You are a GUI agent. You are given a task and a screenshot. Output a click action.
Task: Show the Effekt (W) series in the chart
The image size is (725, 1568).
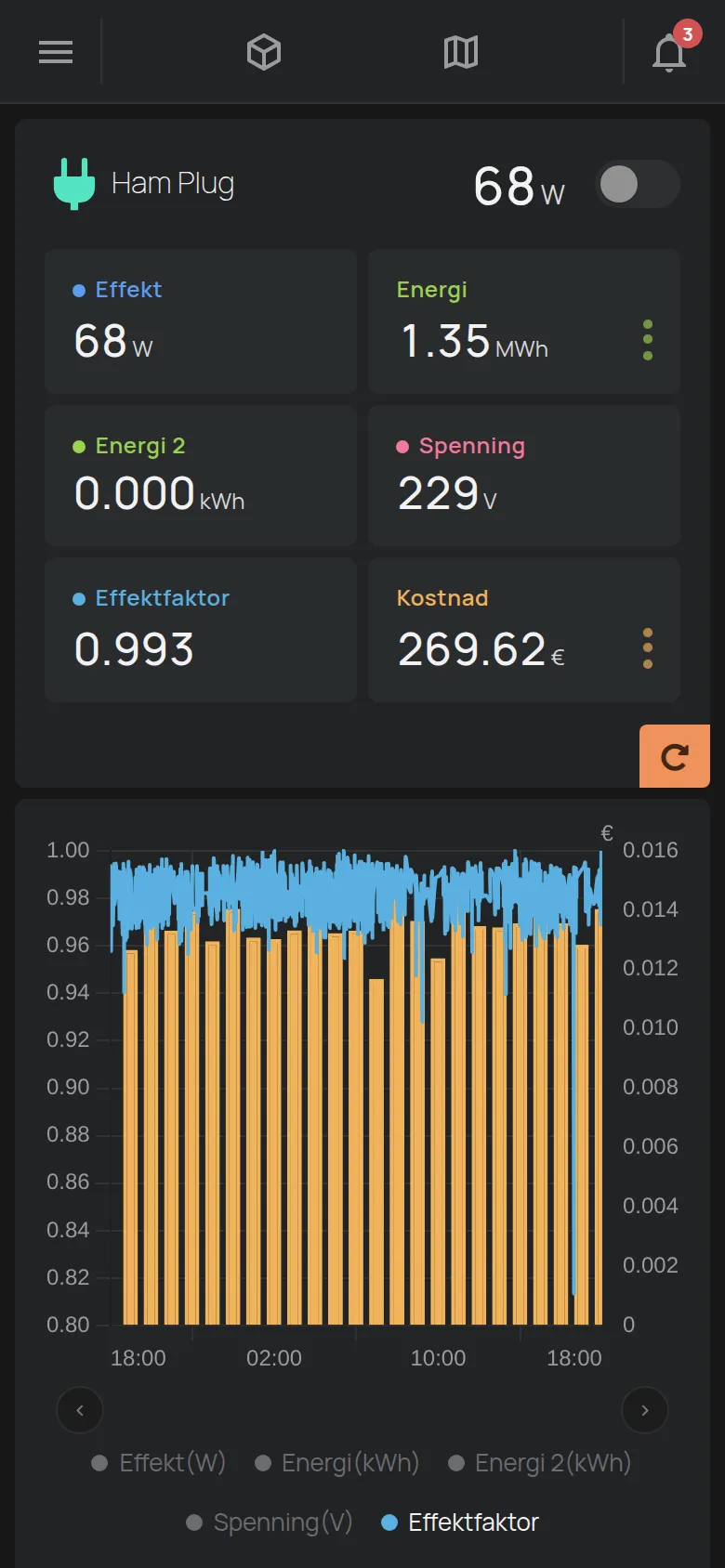tap(159, 1463)
